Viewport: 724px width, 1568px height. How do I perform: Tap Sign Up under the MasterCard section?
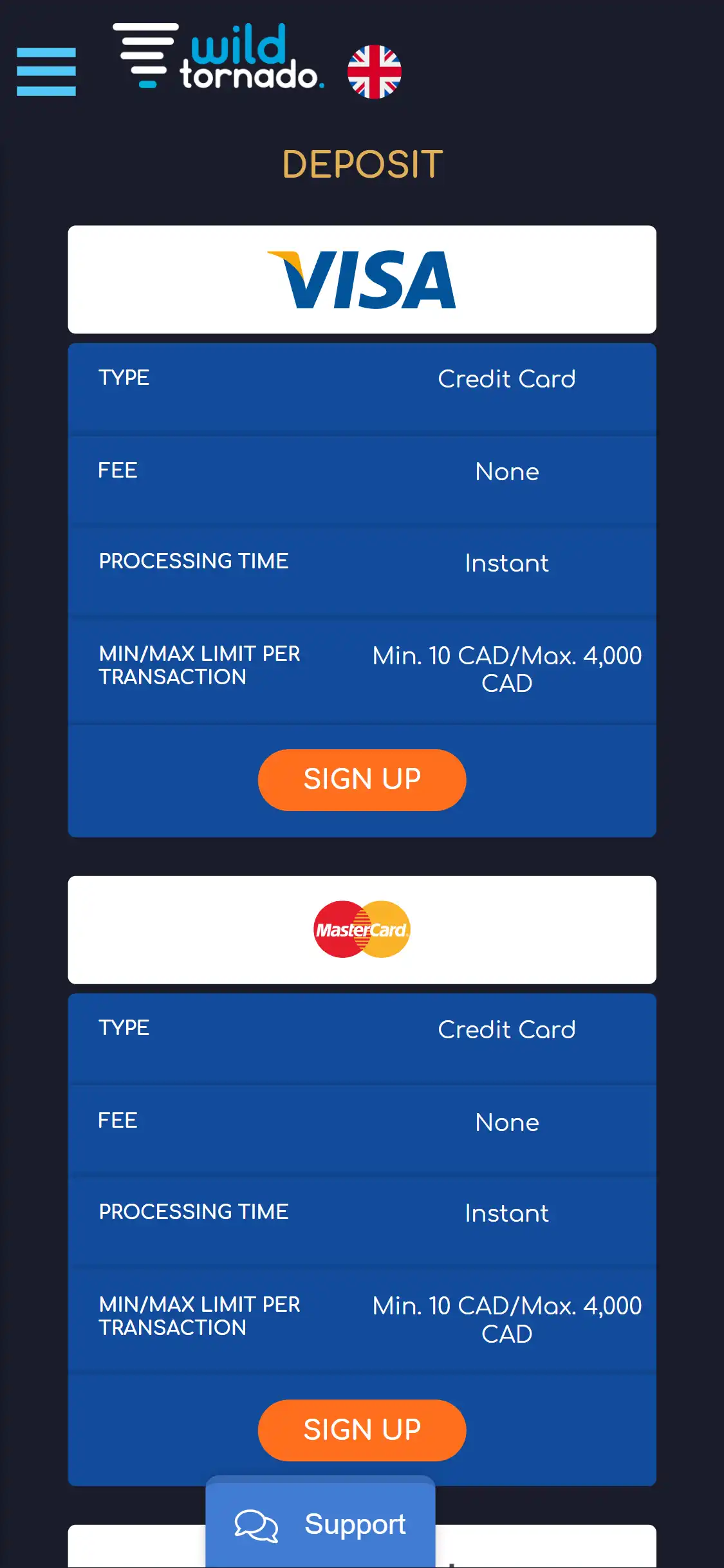click(362, 1430)
